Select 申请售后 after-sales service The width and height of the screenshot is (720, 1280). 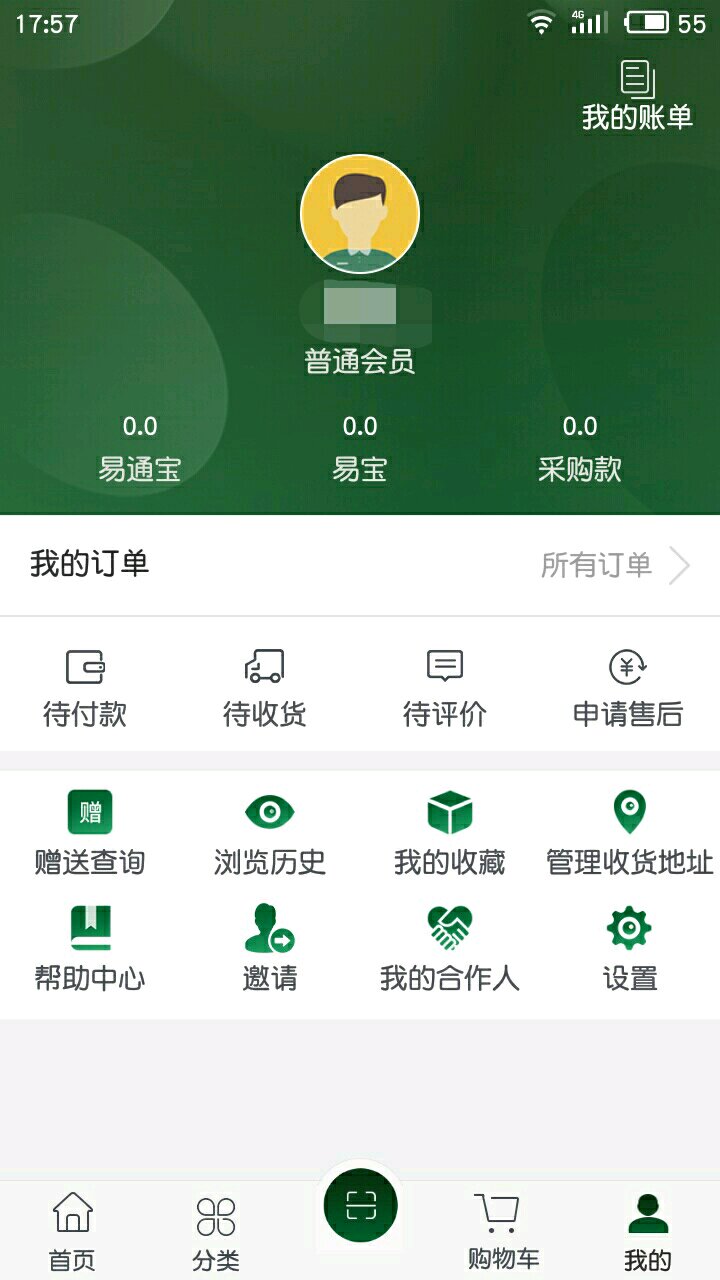(627, 687)
